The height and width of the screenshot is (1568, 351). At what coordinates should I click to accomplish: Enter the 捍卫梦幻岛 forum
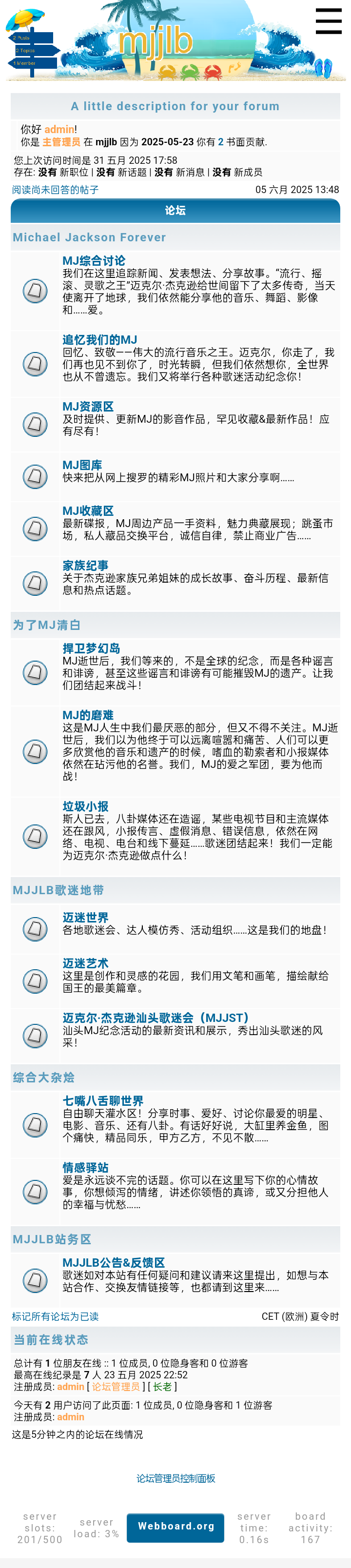[91, 648]
